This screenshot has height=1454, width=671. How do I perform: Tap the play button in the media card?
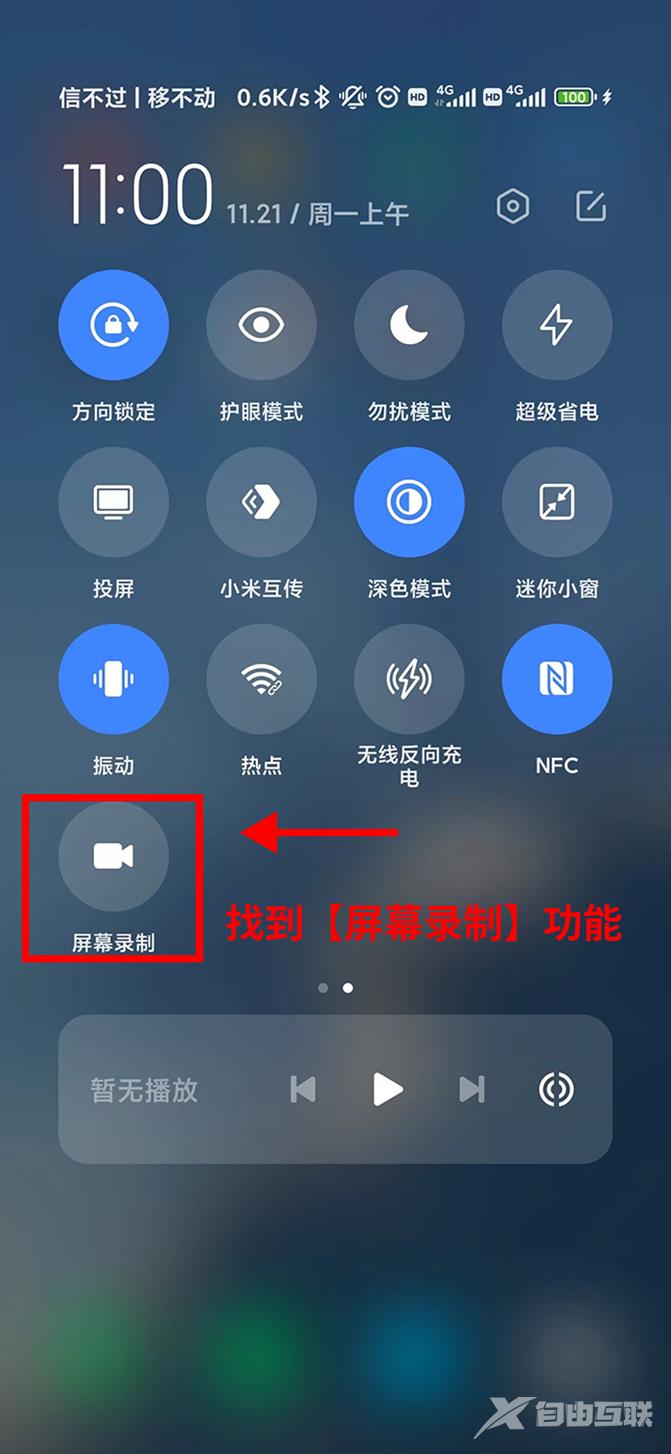pyautogui.click(x=387, y=1089)
